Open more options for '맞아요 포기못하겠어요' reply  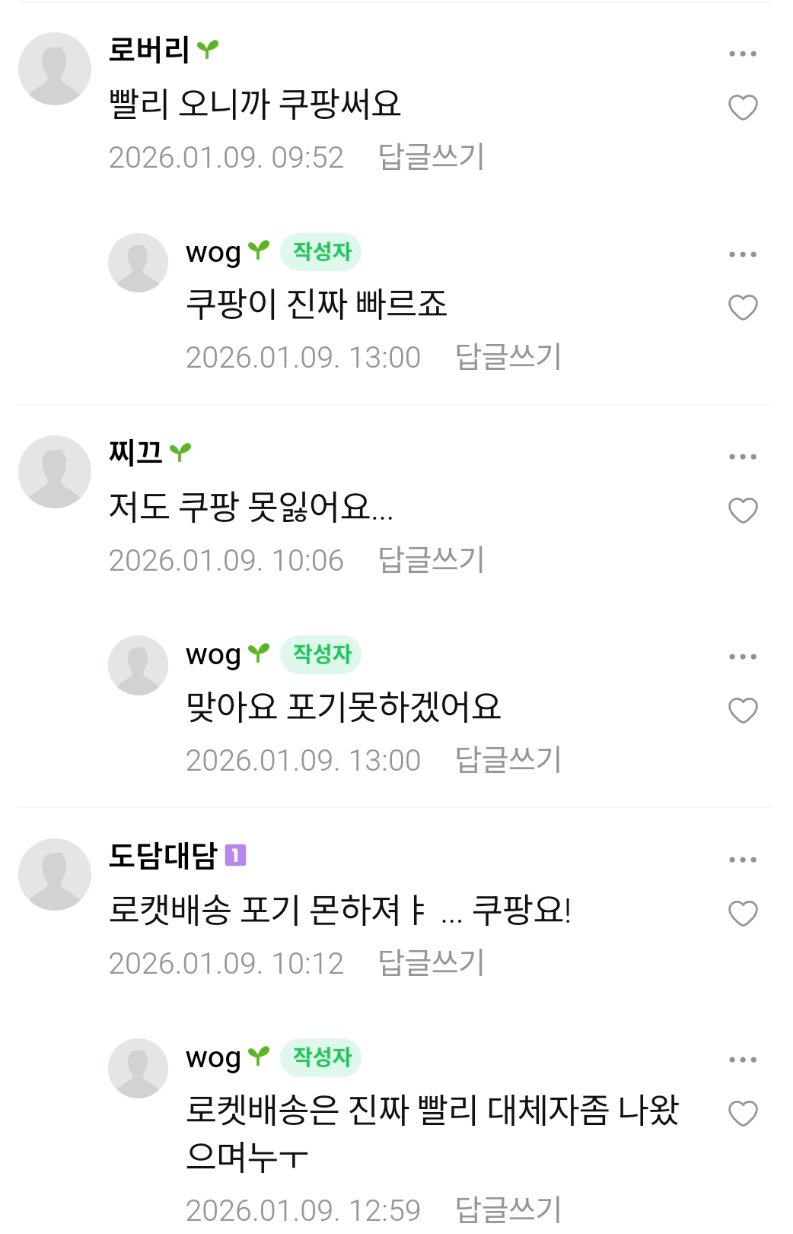[x=742, y=657]
